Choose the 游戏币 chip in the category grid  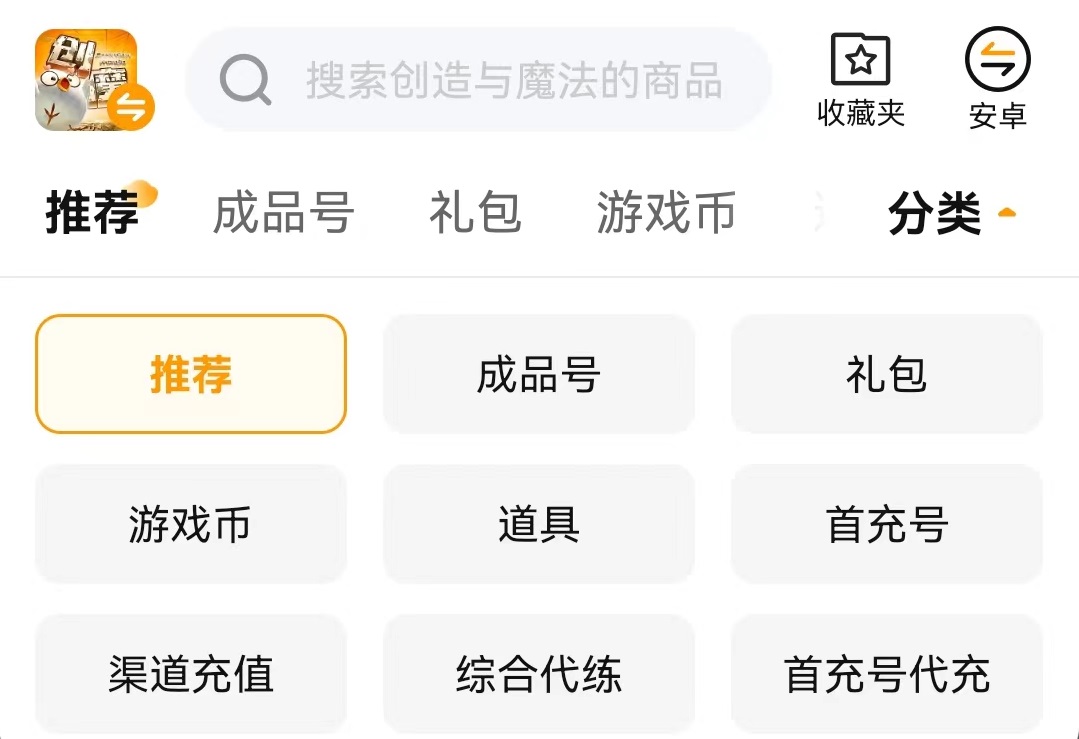tap(191, 524)
